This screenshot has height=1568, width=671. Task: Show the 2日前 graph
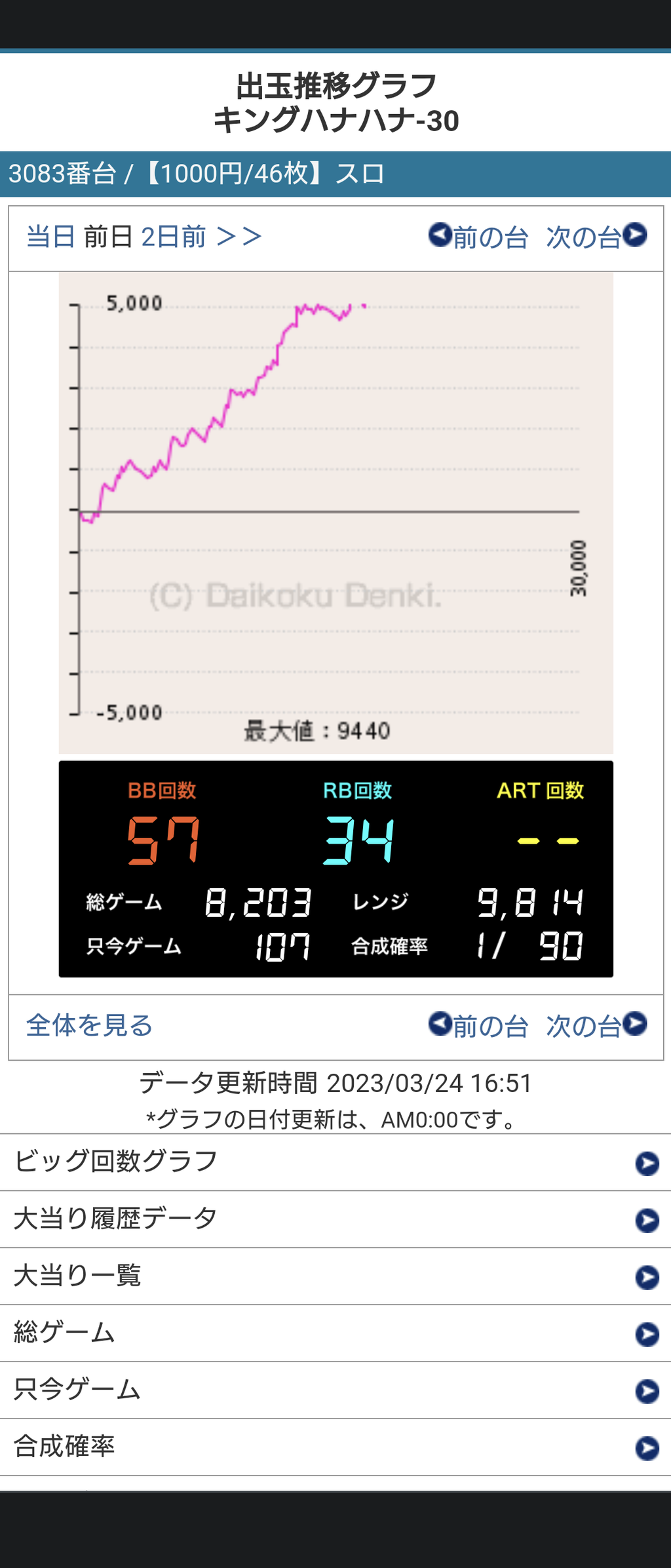click(174, 237)
